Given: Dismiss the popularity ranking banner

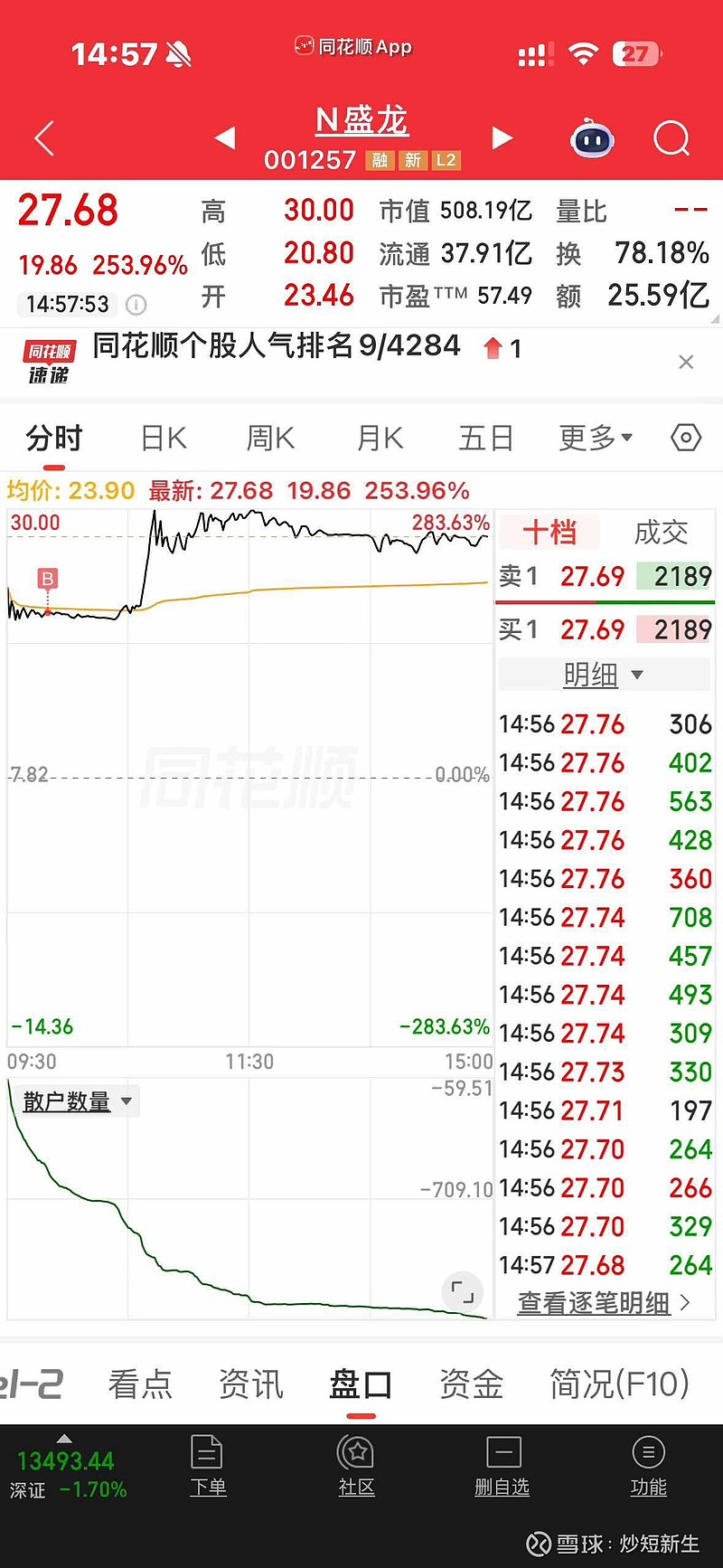Looking at the screenshot, I should pyautogui.click(x=686, y=362).
